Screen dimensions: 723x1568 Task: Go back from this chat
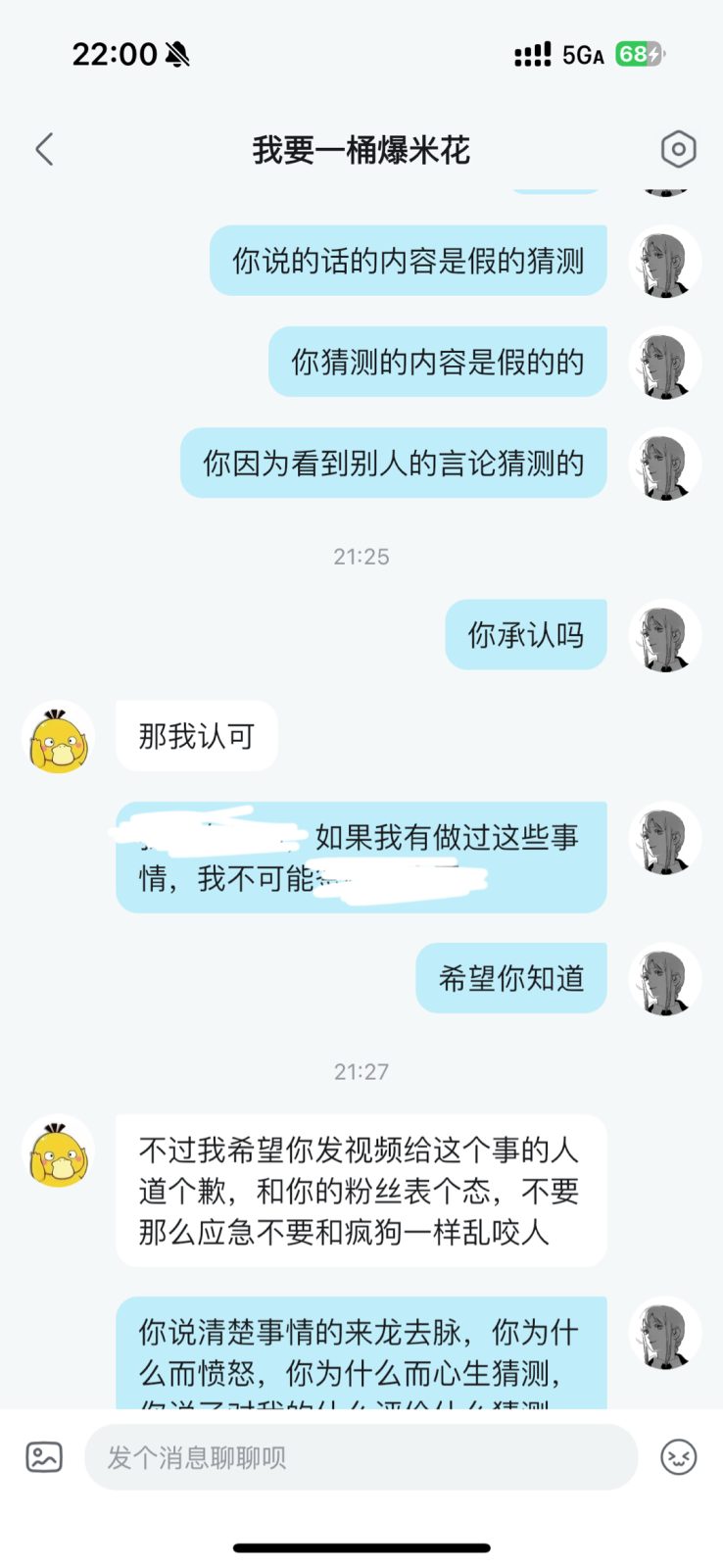[x=44, y=150]
